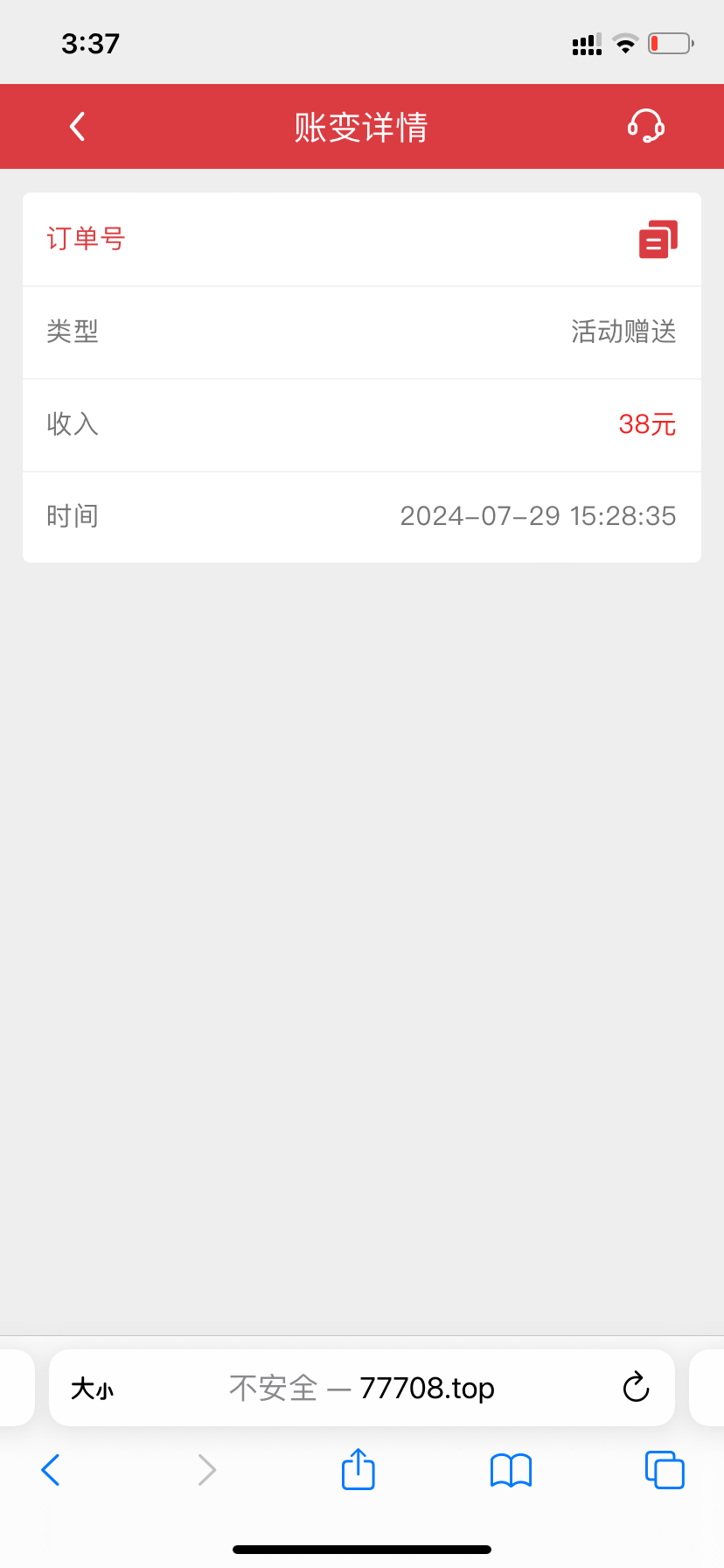Open the Safari share sheet

[x=359, y=1468]
